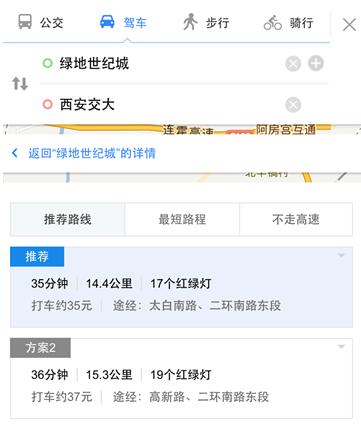Choose the 不走高速 no-highway option
Image resolution: width=361 pixels, height=424 pixels.
click(x=296, y=219)
